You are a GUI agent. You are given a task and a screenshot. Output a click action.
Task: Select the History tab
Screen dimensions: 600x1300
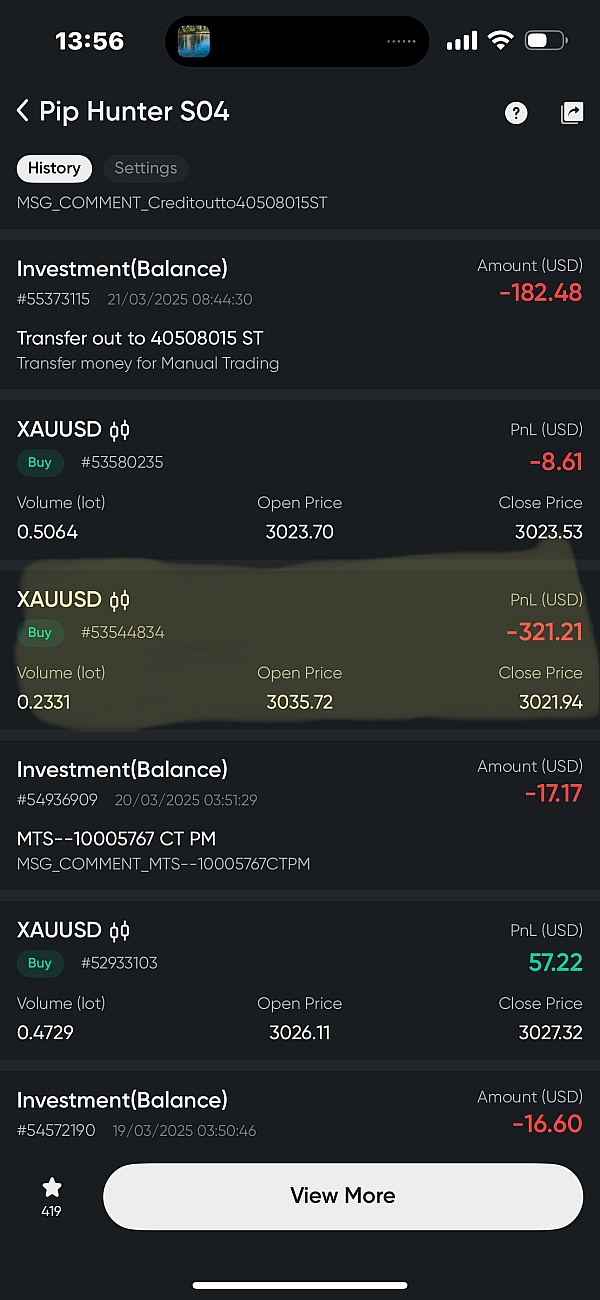click(54, 168)
